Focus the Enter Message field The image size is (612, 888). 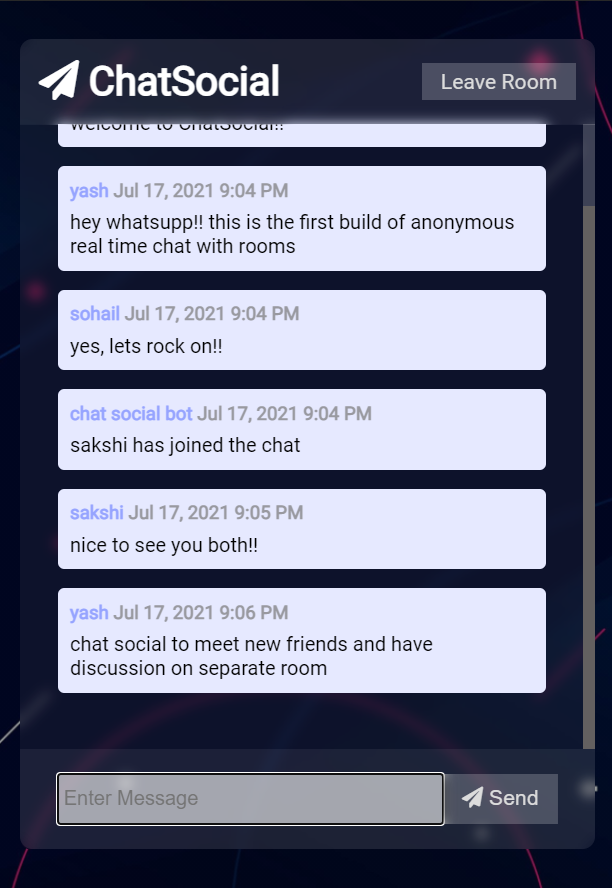(250, 798)
